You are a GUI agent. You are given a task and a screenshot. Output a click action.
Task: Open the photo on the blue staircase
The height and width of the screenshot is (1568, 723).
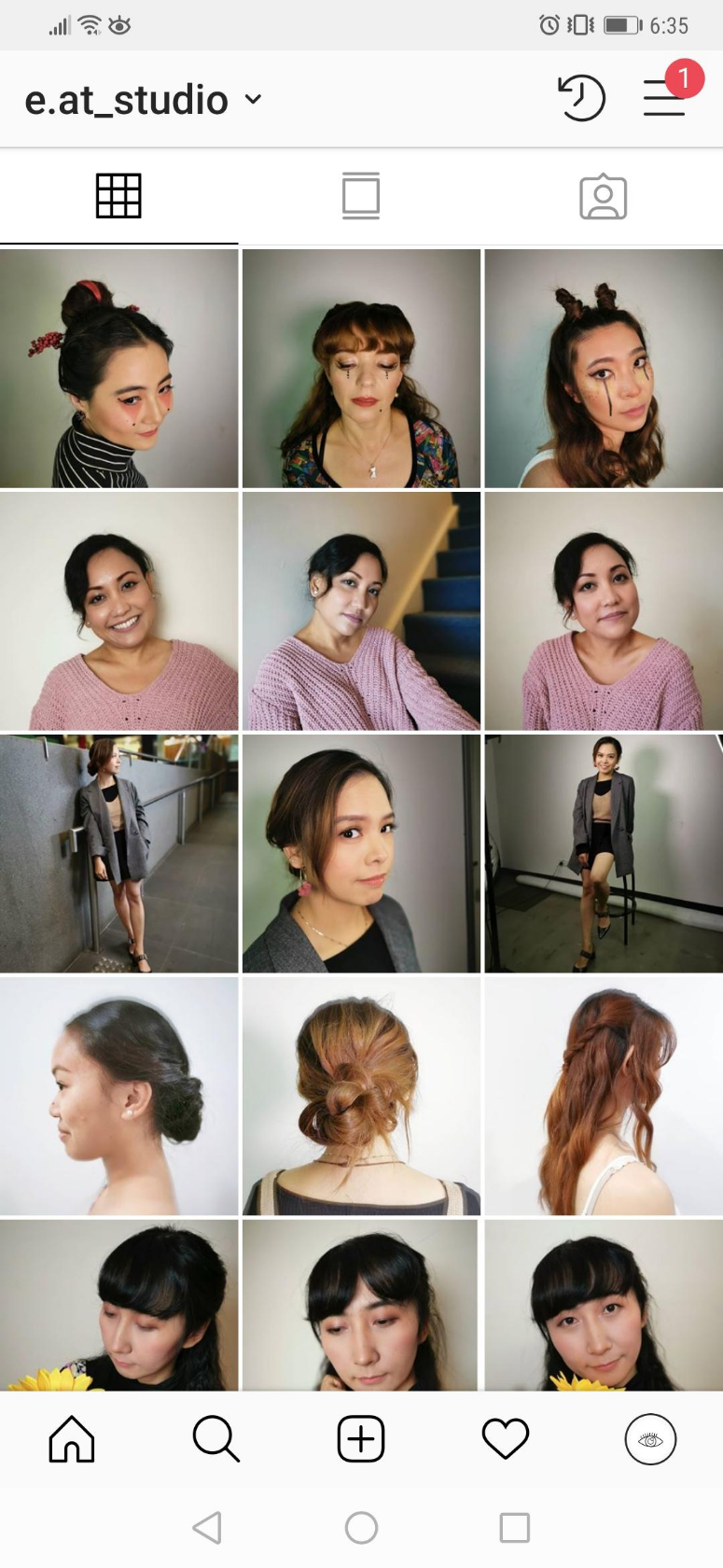pyautogui.click(x=361, y=611)
